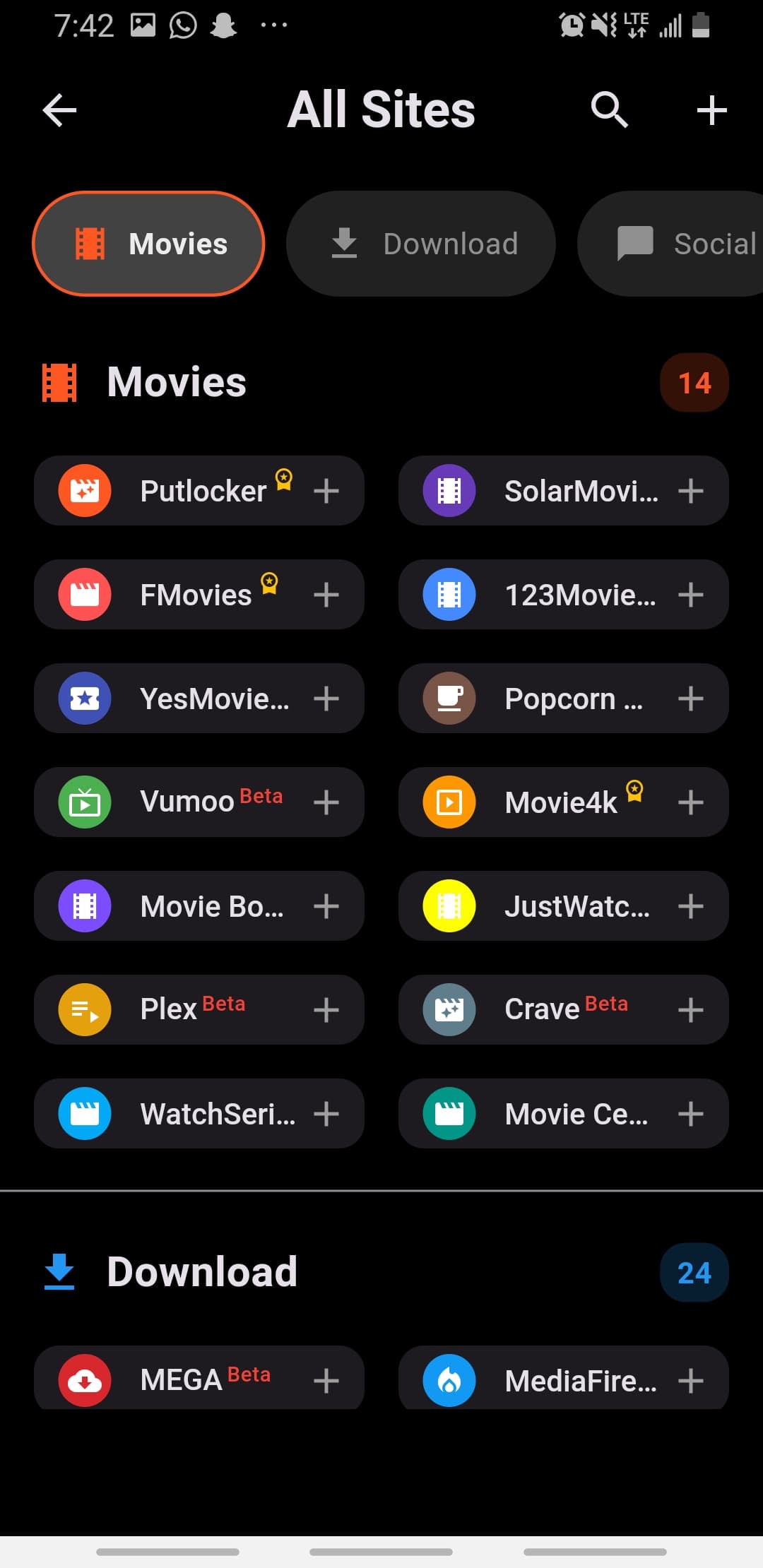763x1568 pixels.
Task: Add MEGA Beta with its plus
Action: pyautogui.click(x=326, y=1380)
